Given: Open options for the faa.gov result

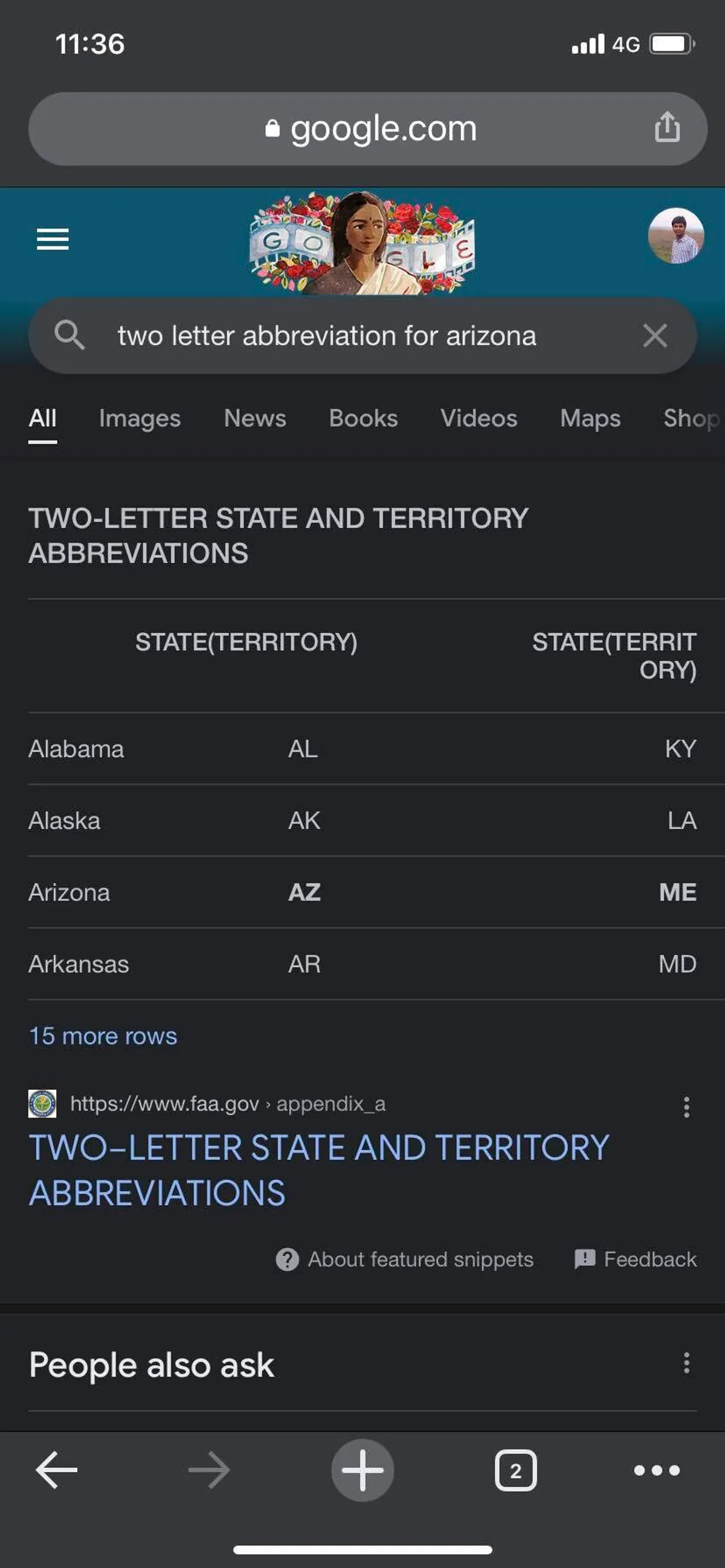Looking at the screenshot, I should 686,1107.
